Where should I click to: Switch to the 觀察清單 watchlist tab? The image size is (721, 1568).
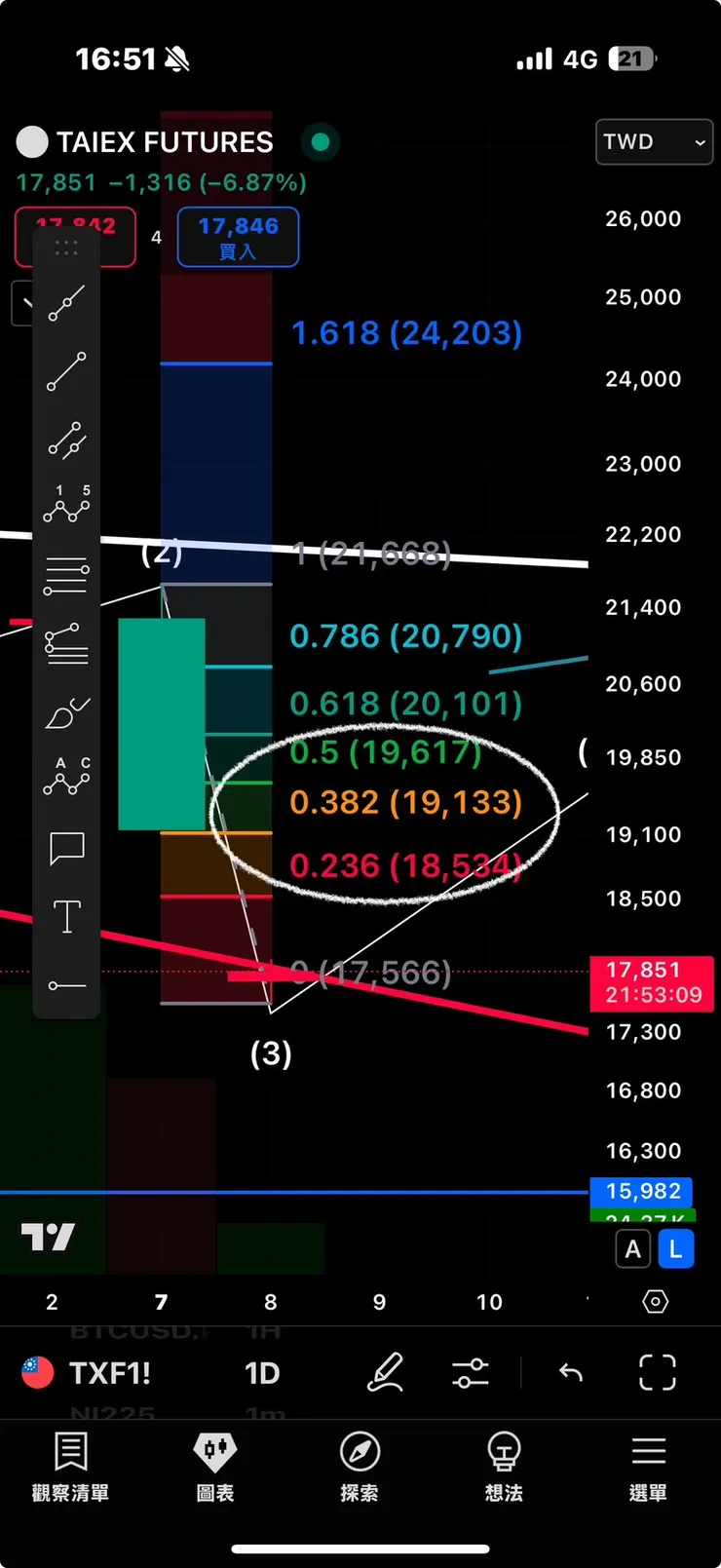click(70, 1467)
